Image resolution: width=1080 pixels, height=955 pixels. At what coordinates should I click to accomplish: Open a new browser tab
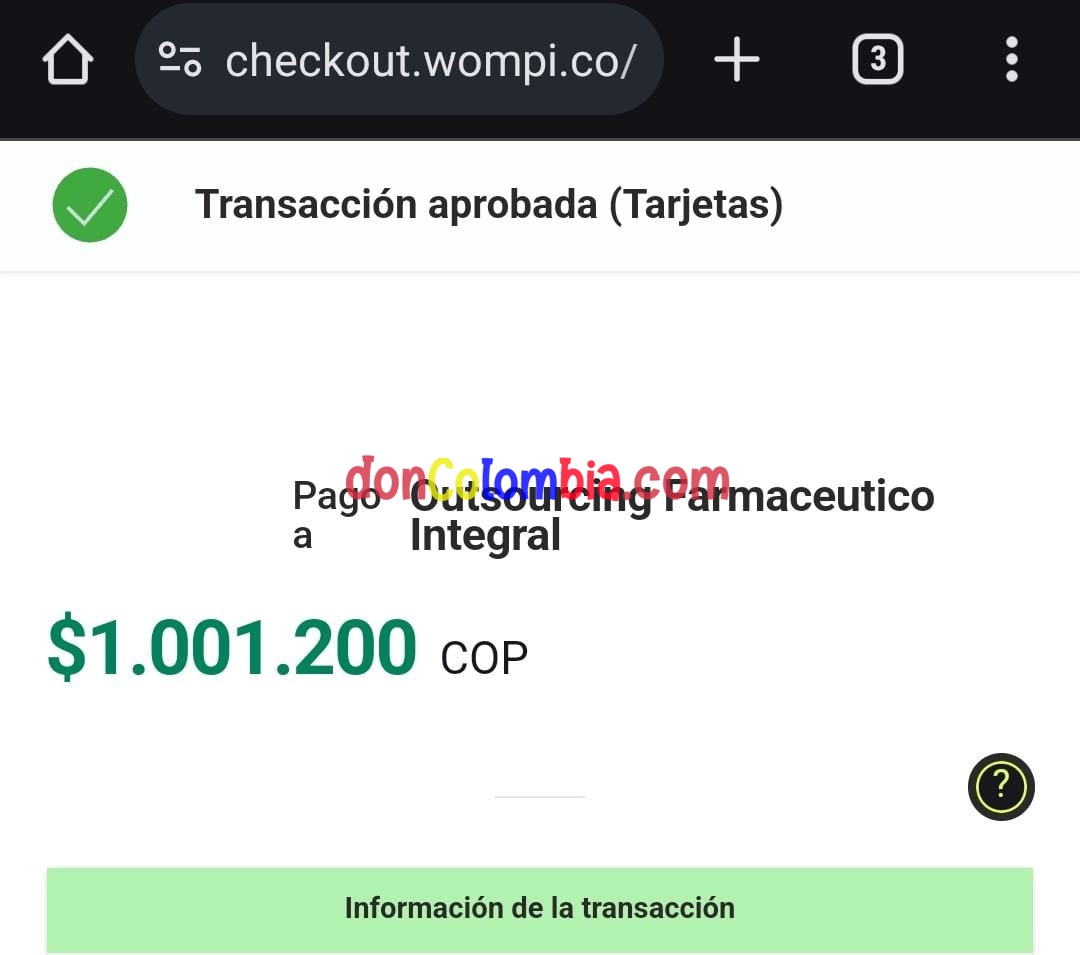737,61
